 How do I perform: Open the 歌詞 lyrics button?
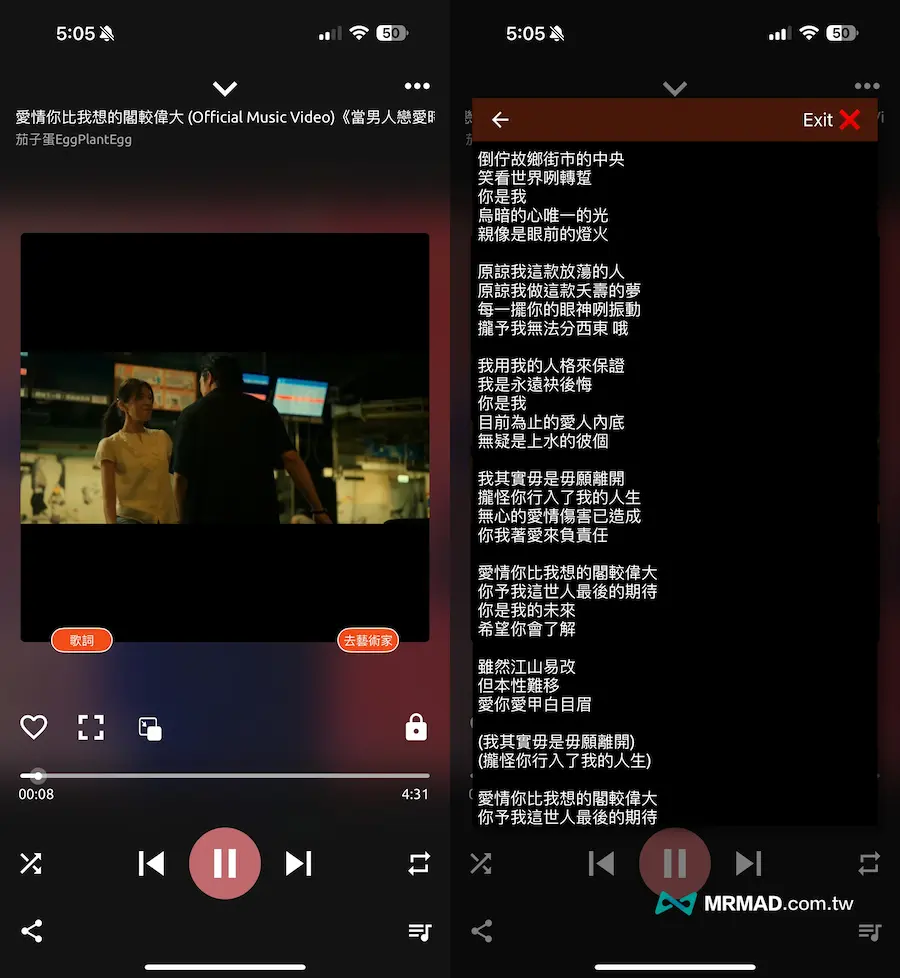point(82,640)
